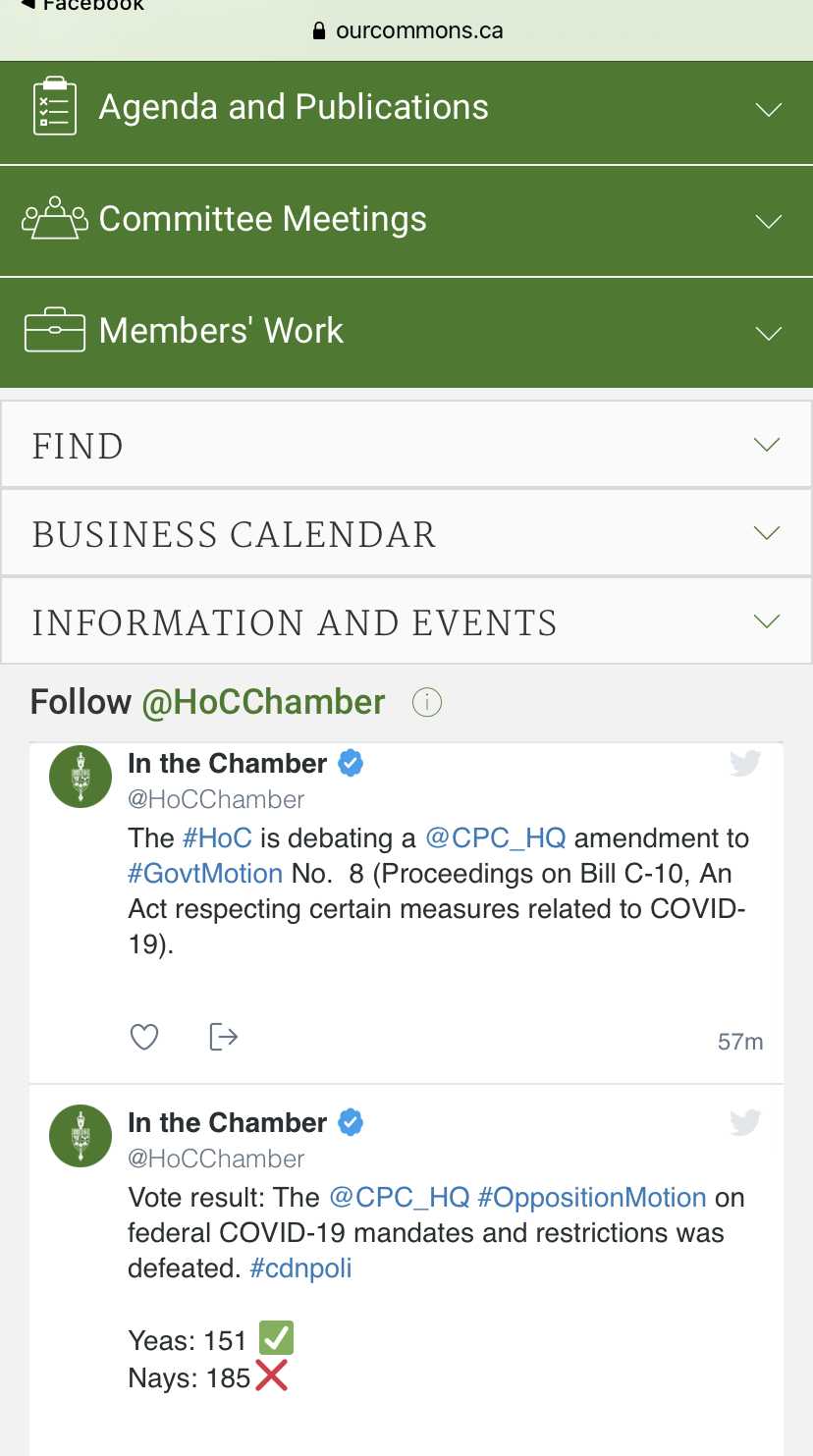
Task: Open the #HoC hashtag link
Action: [x=217, y=838]
